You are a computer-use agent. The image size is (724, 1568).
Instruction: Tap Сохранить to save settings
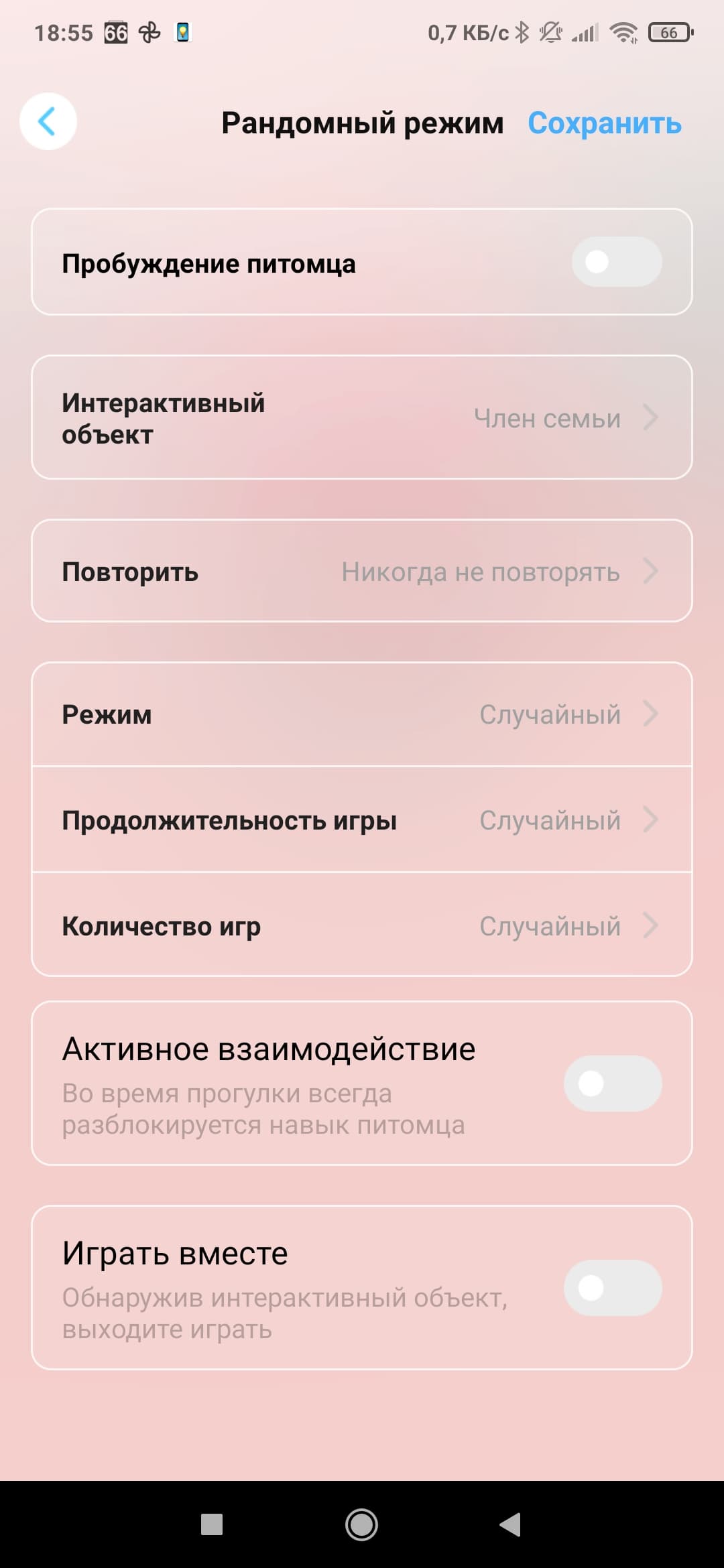604,123
